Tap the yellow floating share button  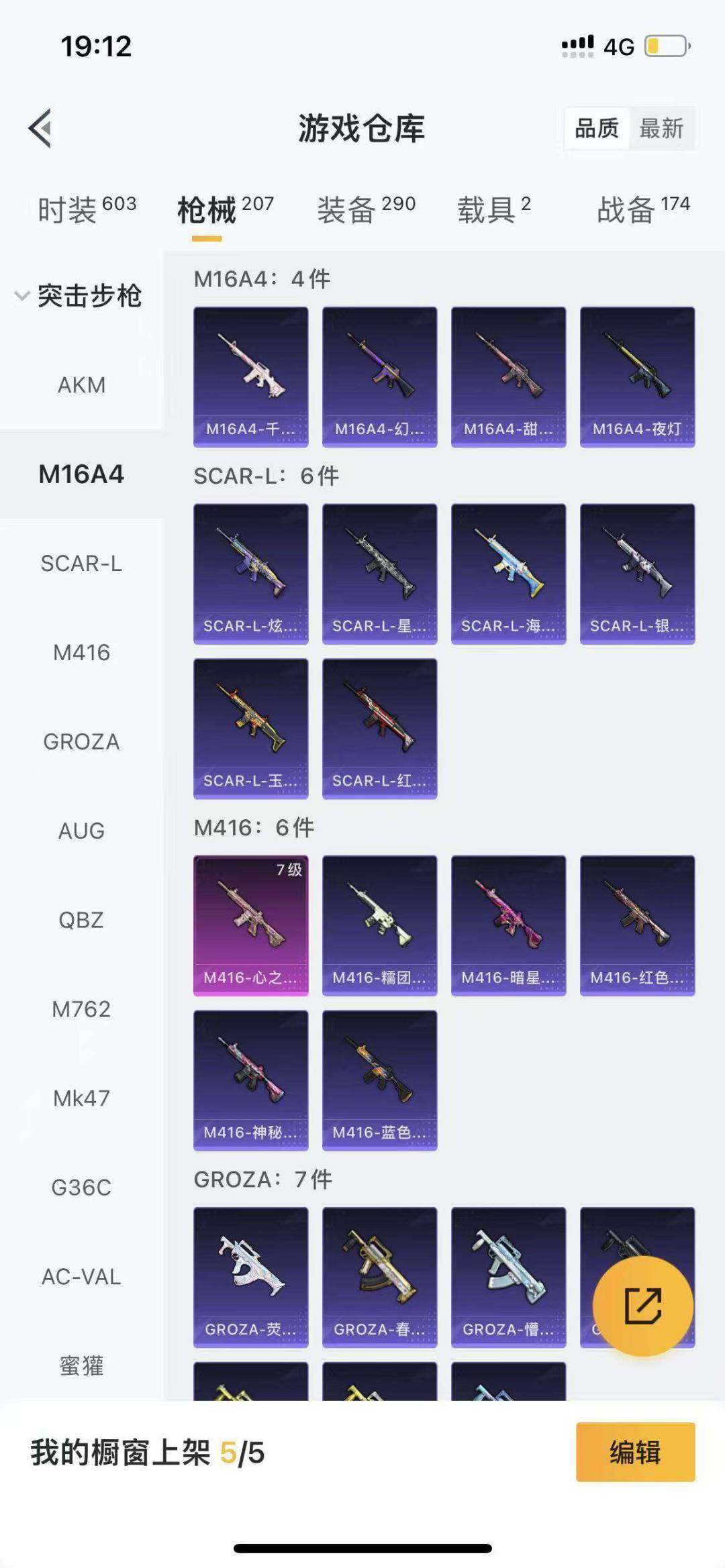point(642,1306)
